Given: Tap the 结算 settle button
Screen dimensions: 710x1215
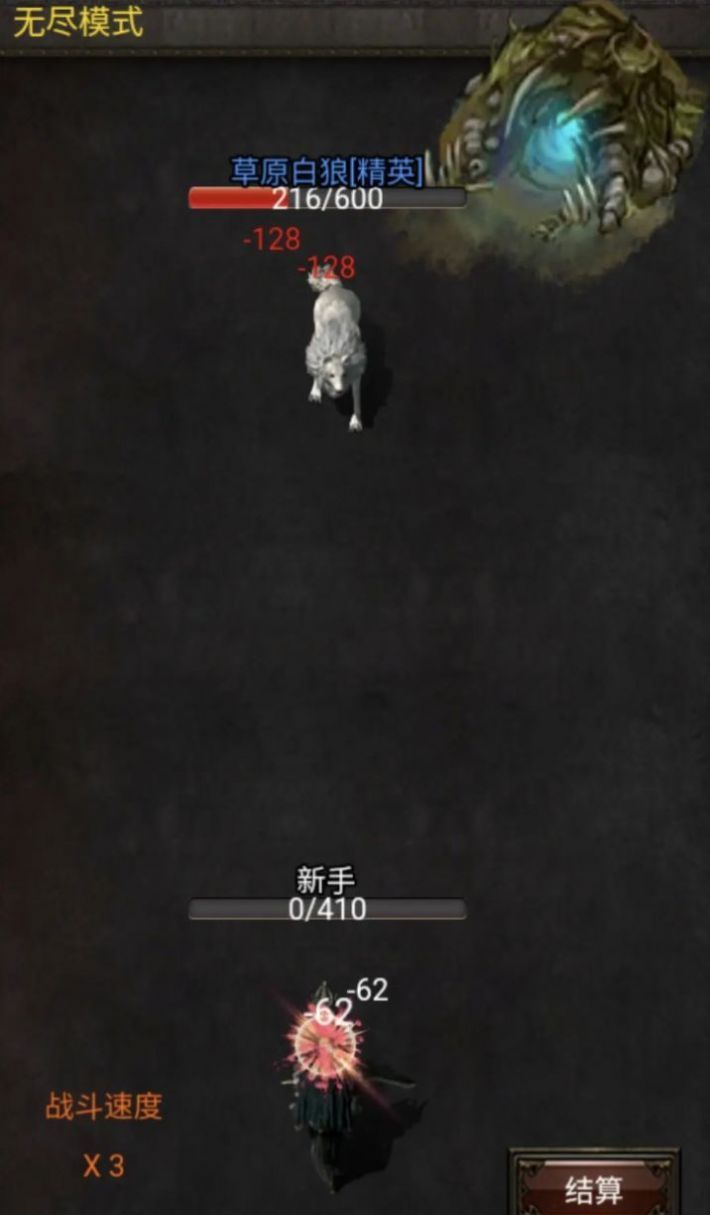Looking at the screenshot, I should [x=594, y=1188].
